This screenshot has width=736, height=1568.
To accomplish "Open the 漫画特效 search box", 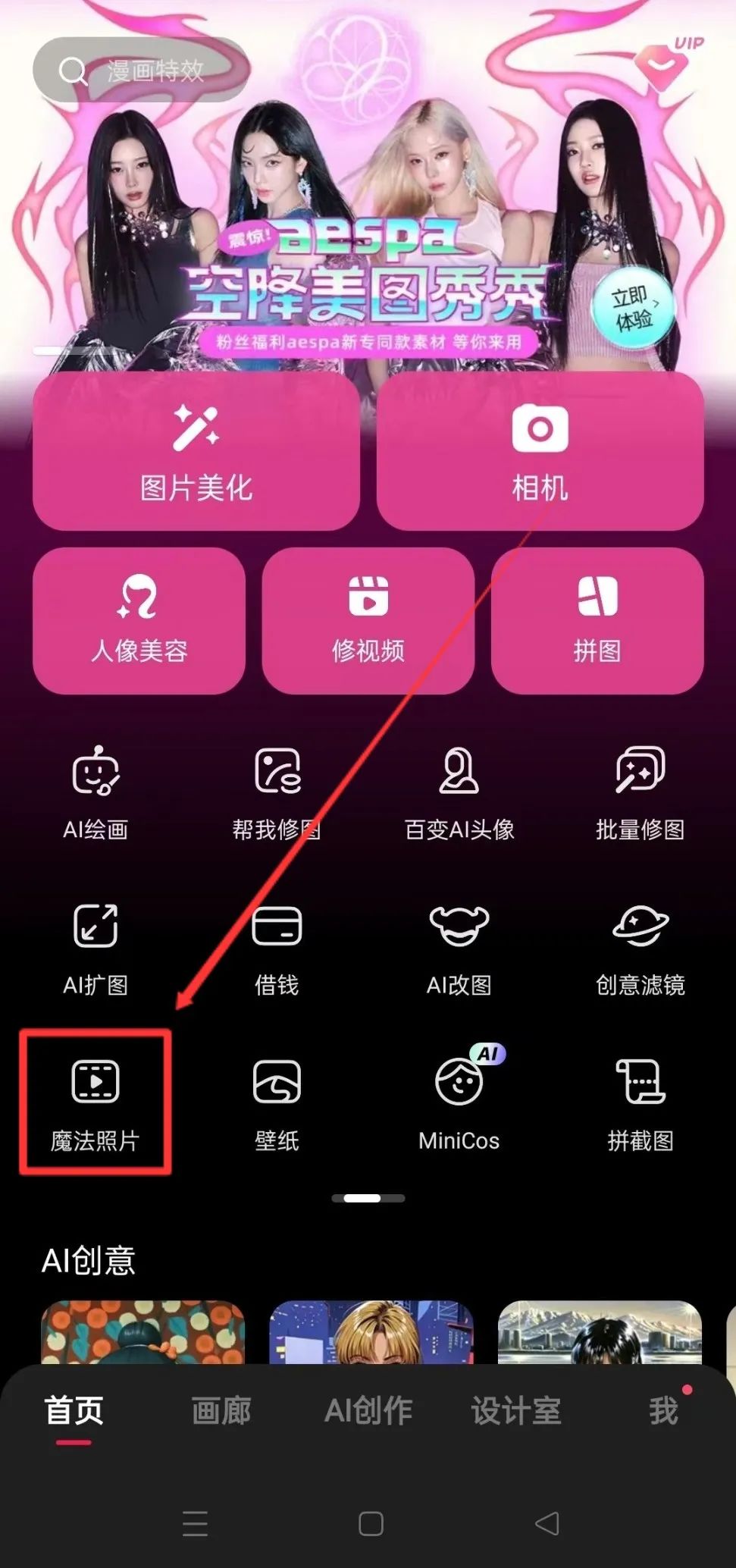I will point(140,71).
